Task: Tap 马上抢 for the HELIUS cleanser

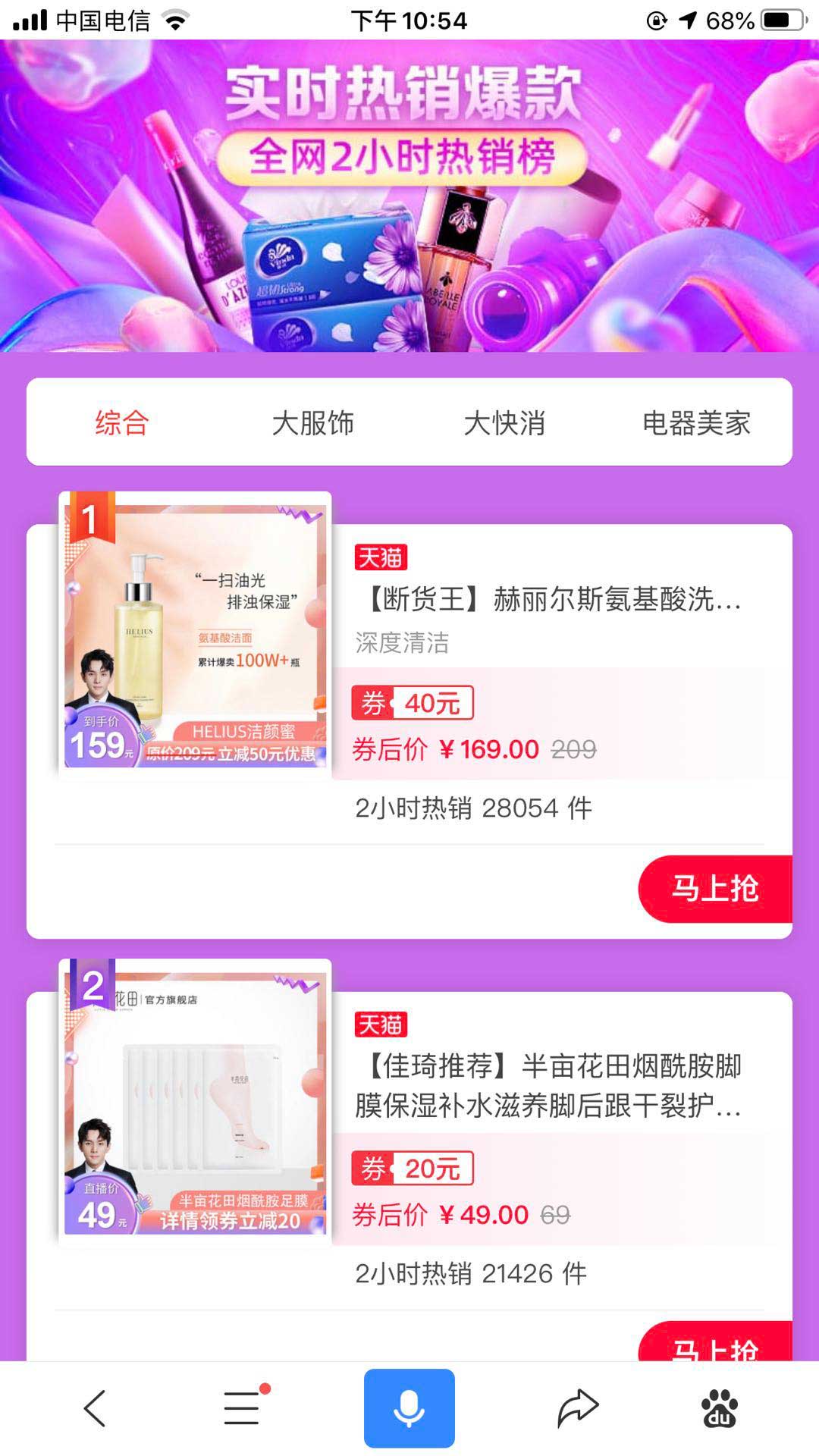Action: (x=714, y=889)
